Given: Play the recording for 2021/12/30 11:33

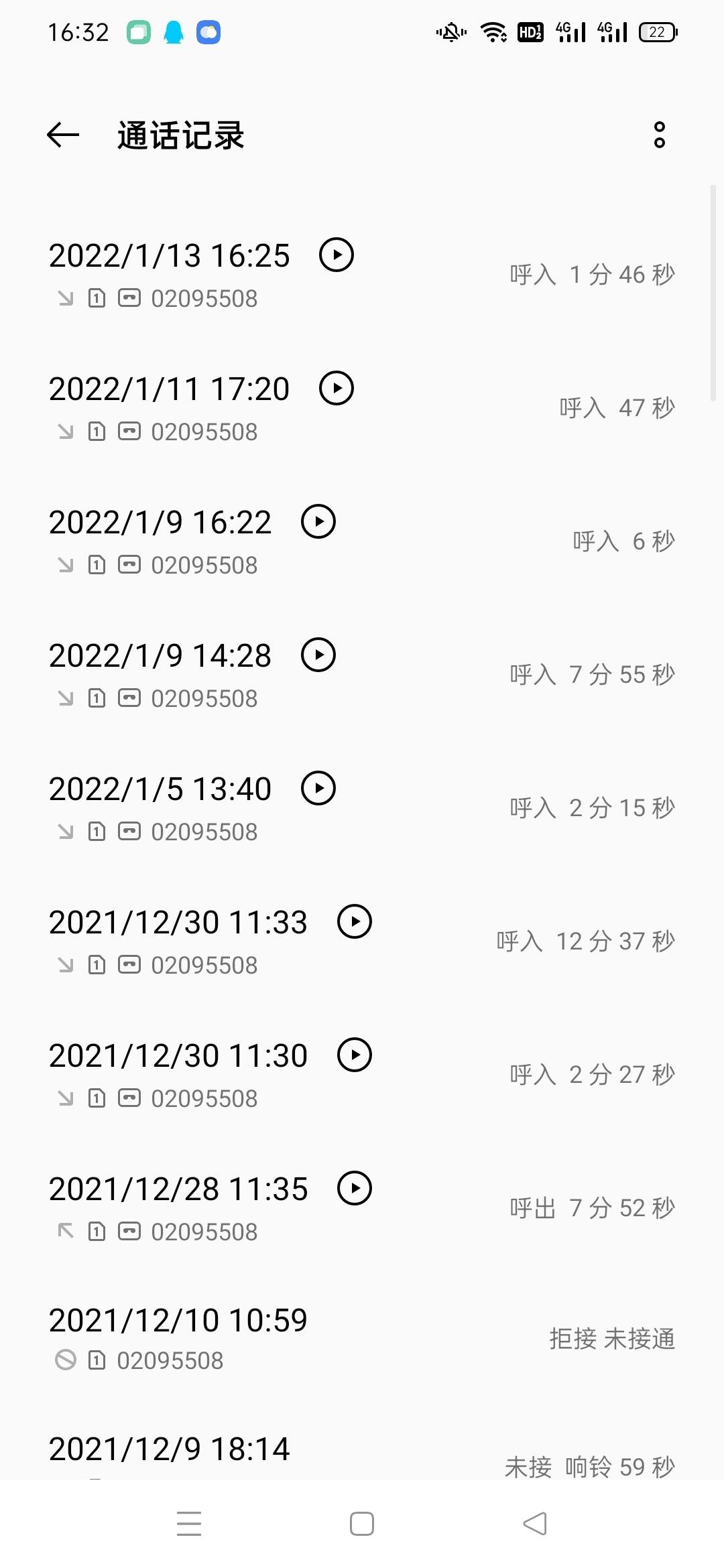Looking at the screenshot, I should coord(355,921).
